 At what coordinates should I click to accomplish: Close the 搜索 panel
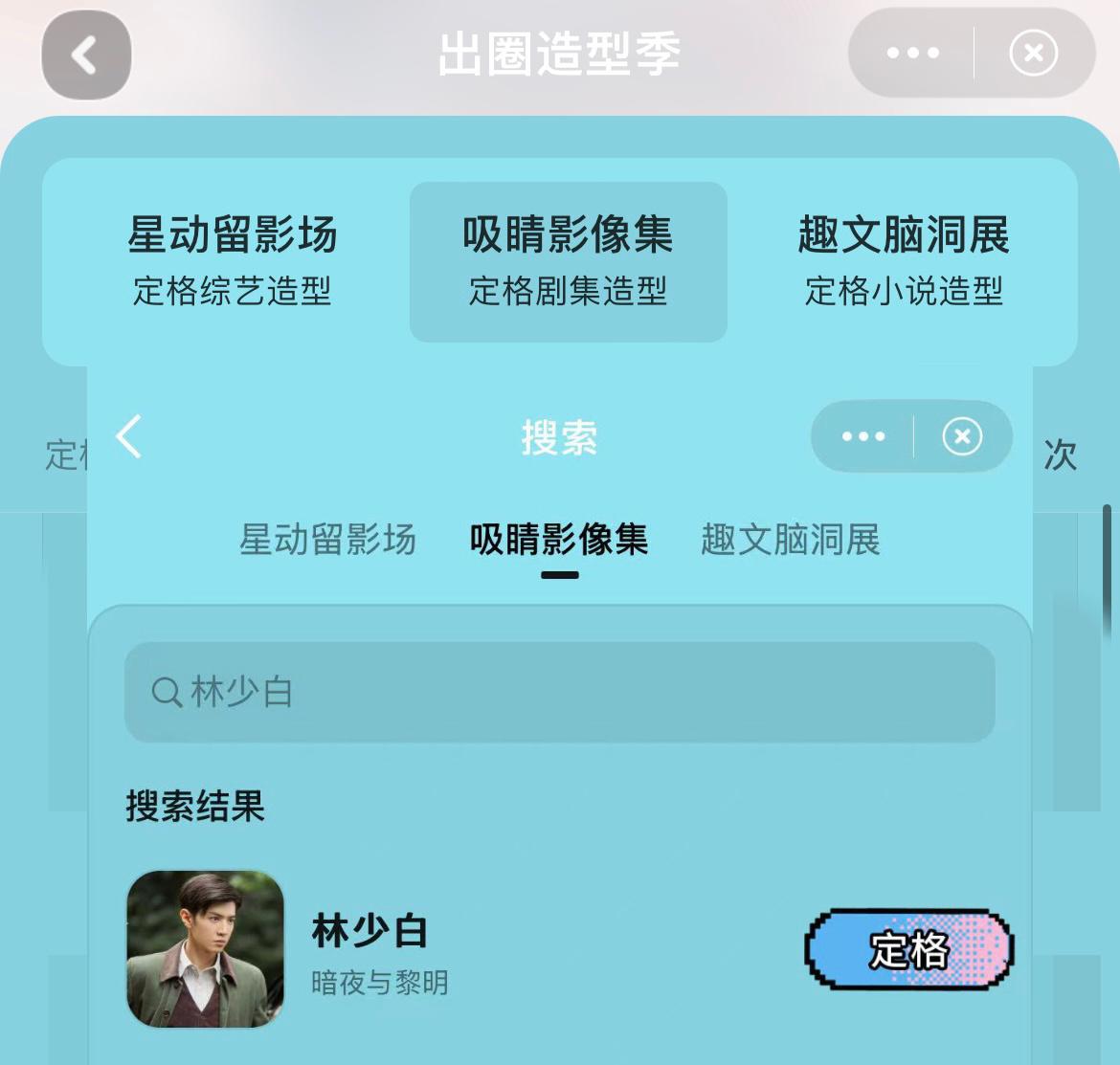961,437
